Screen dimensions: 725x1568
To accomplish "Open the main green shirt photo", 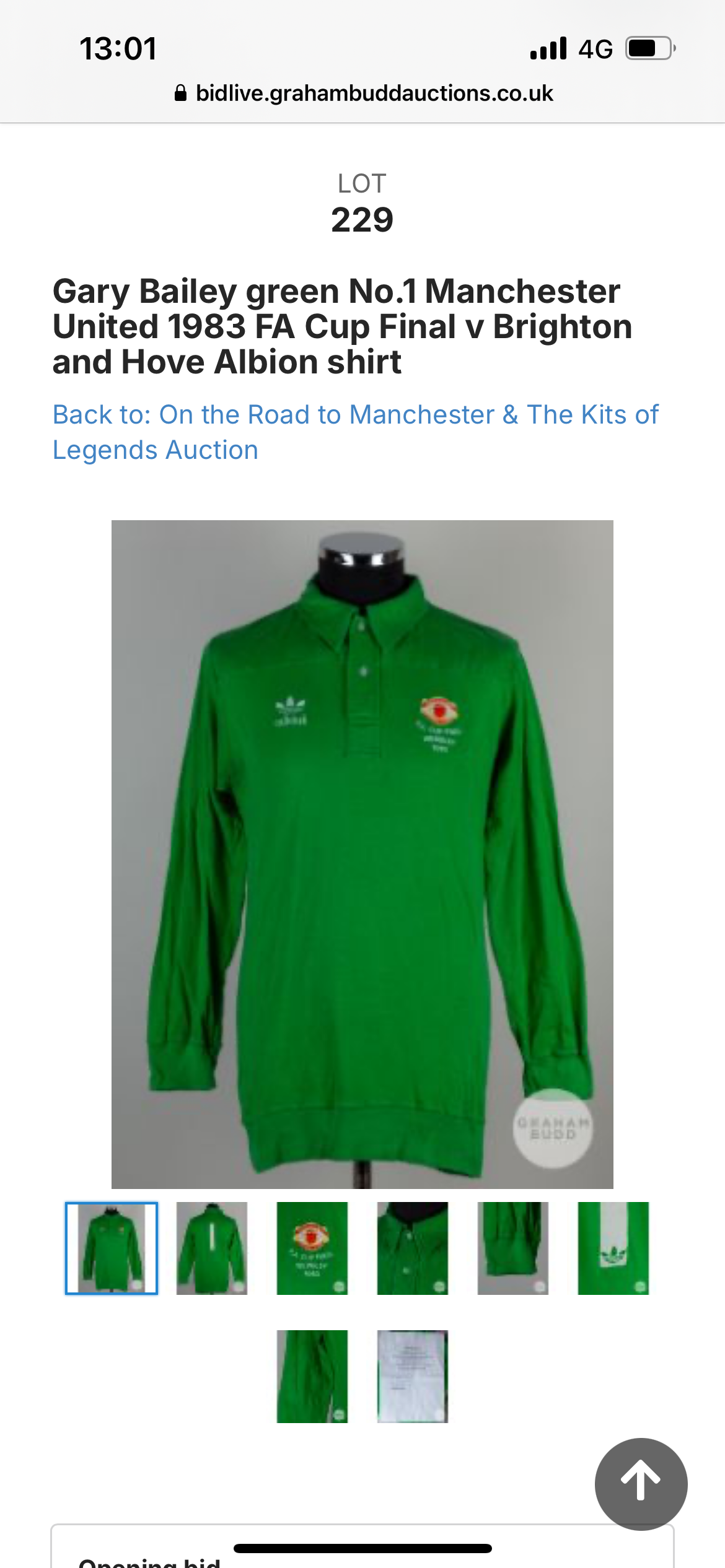I will 362,854.
